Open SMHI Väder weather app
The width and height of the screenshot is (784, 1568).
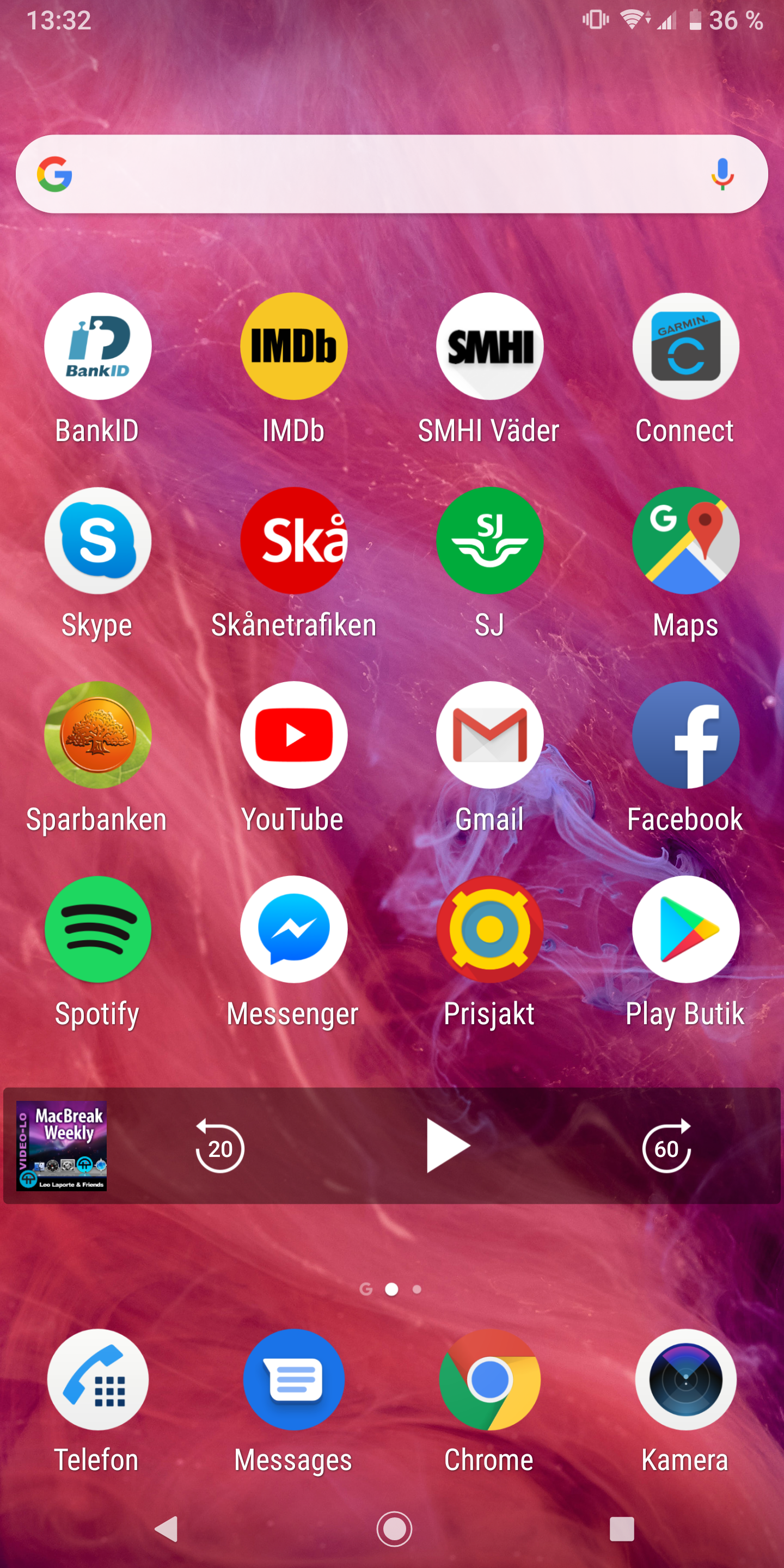(x=489, y=346)
